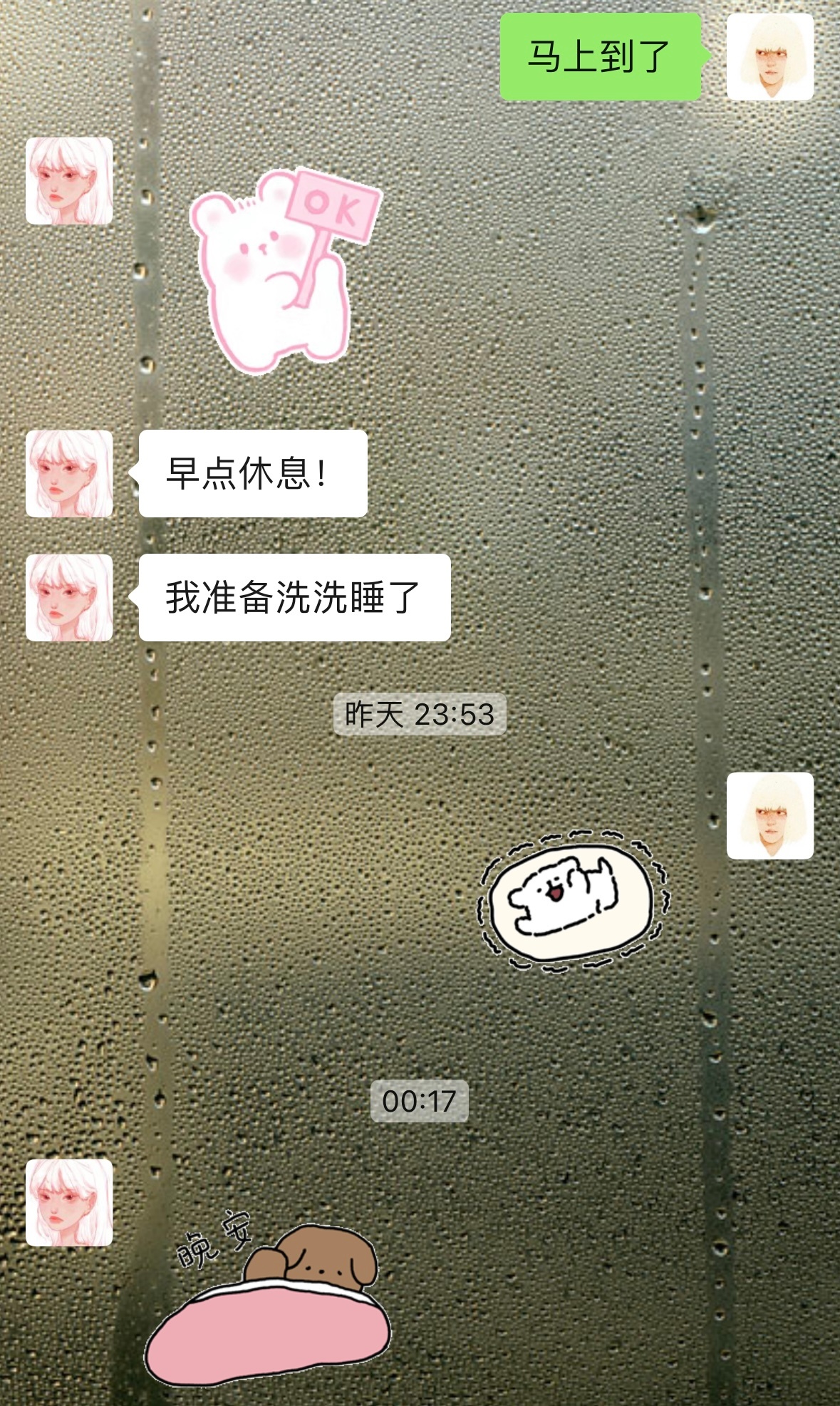Screen dimensions: 840x1406
Task: View the 晚安 sleeping dog sticker
Action: click(271, 1297)
